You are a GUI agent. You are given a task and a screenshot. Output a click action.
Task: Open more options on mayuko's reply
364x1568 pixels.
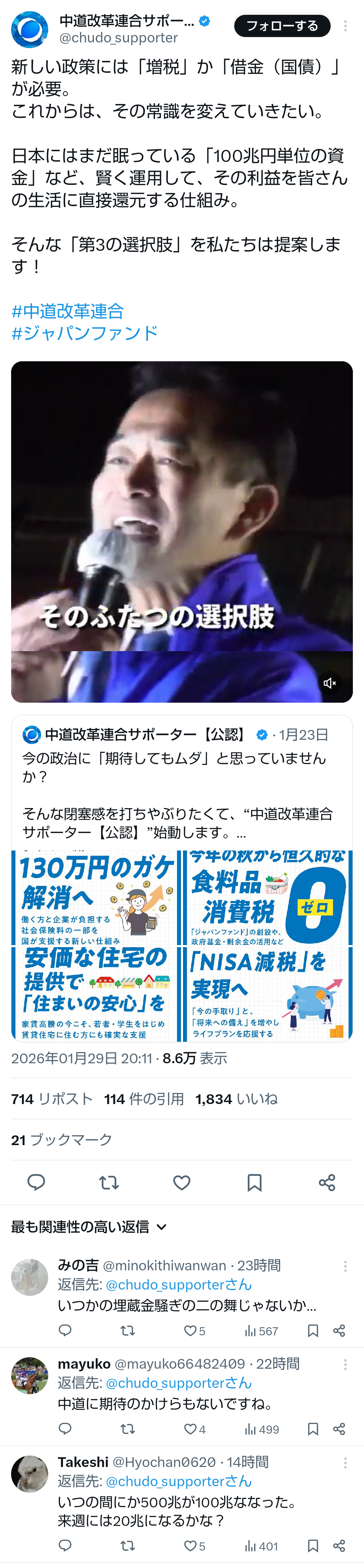click(x=345, y=1364)
